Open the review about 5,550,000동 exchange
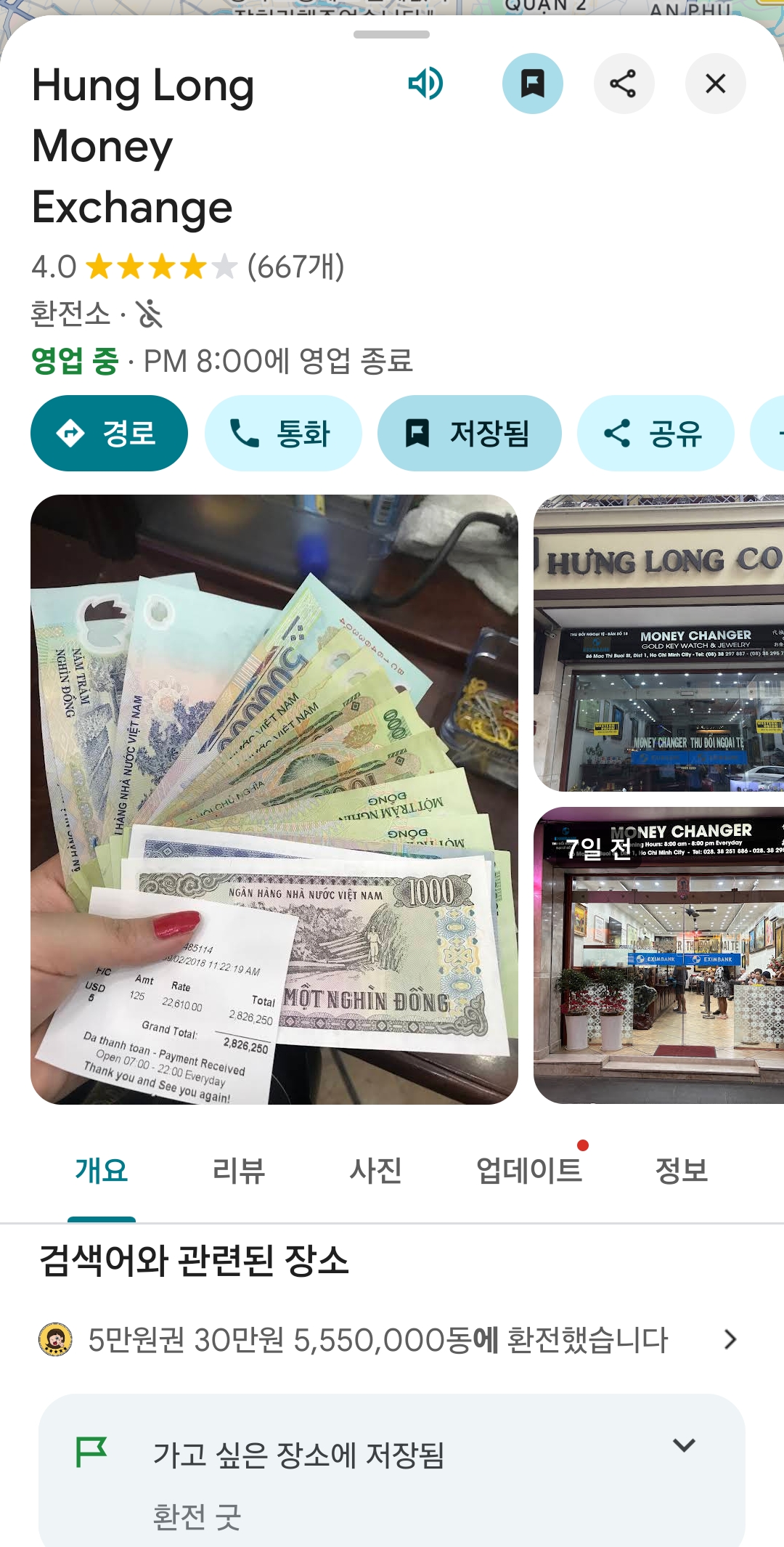 377,1340
